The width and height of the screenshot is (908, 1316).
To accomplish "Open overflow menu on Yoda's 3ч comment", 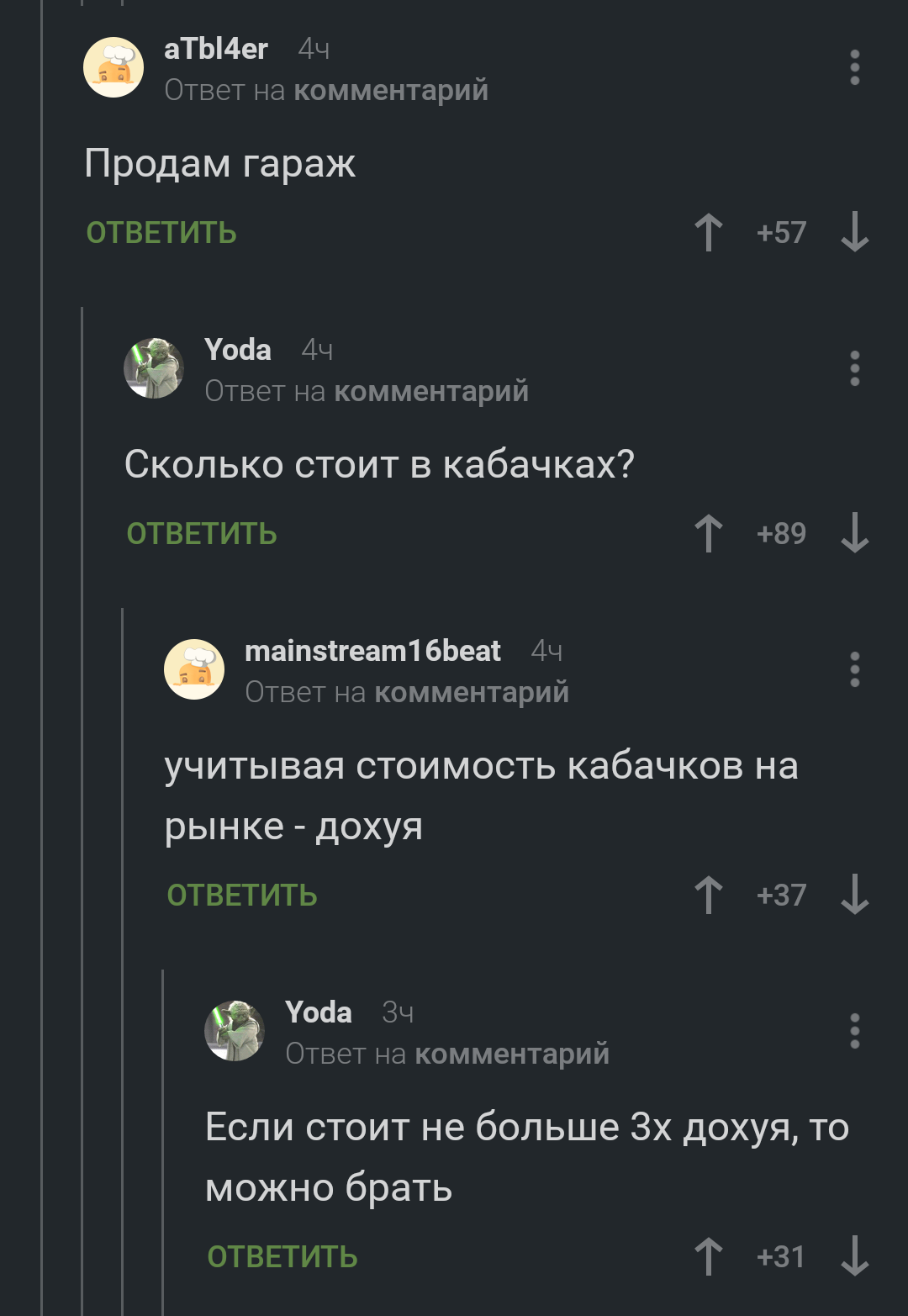I will pos(854,1031).
